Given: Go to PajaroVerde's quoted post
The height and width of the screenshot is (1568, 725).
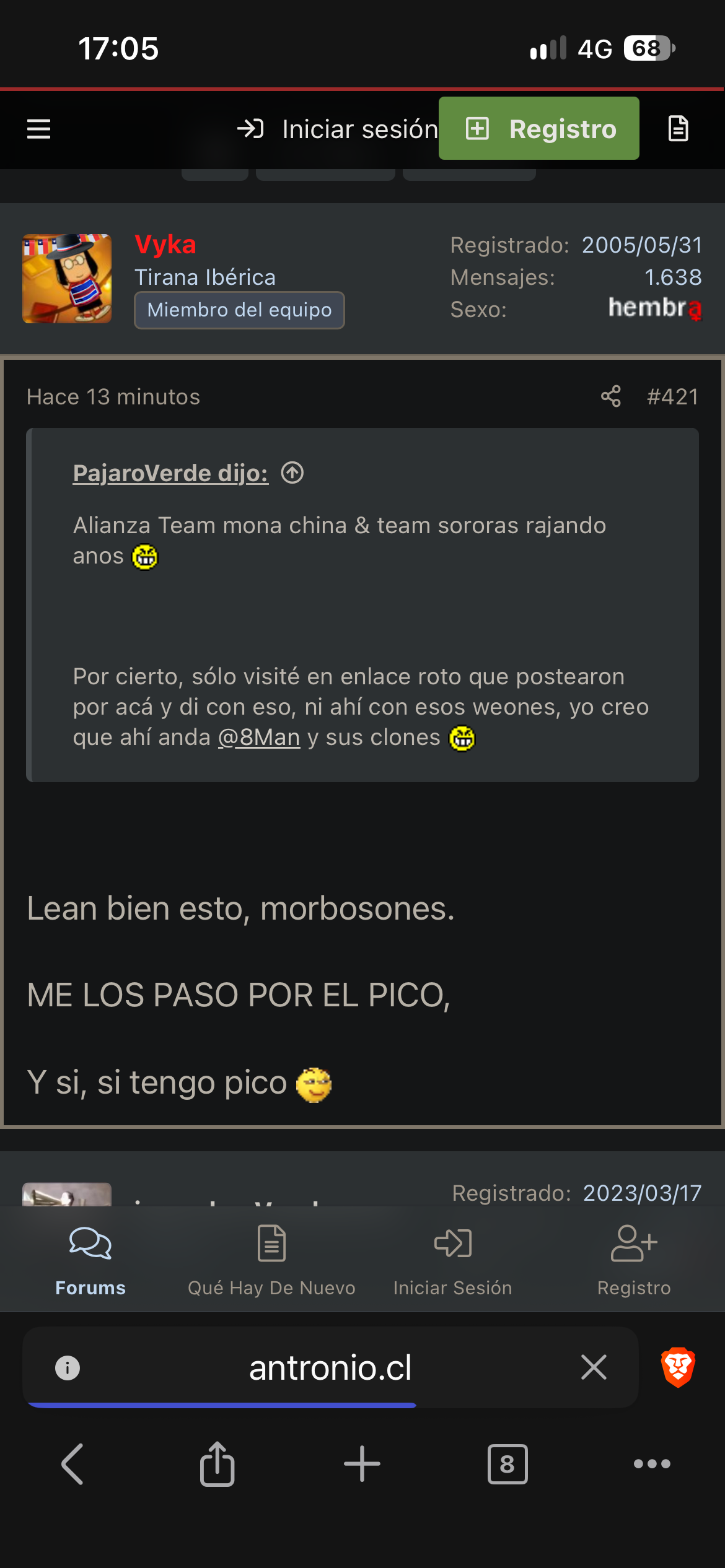Looking at the screenshot, I should (292, 473).
